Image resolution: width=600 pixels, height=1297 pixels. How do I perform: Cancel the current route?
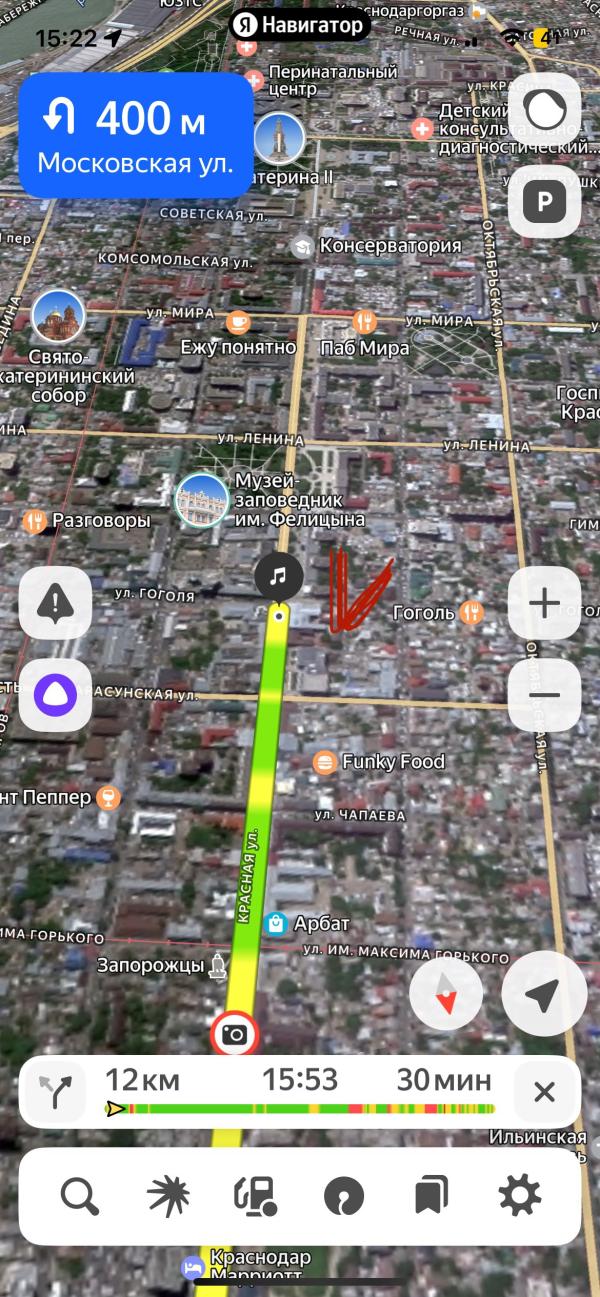pos(544,1091)
